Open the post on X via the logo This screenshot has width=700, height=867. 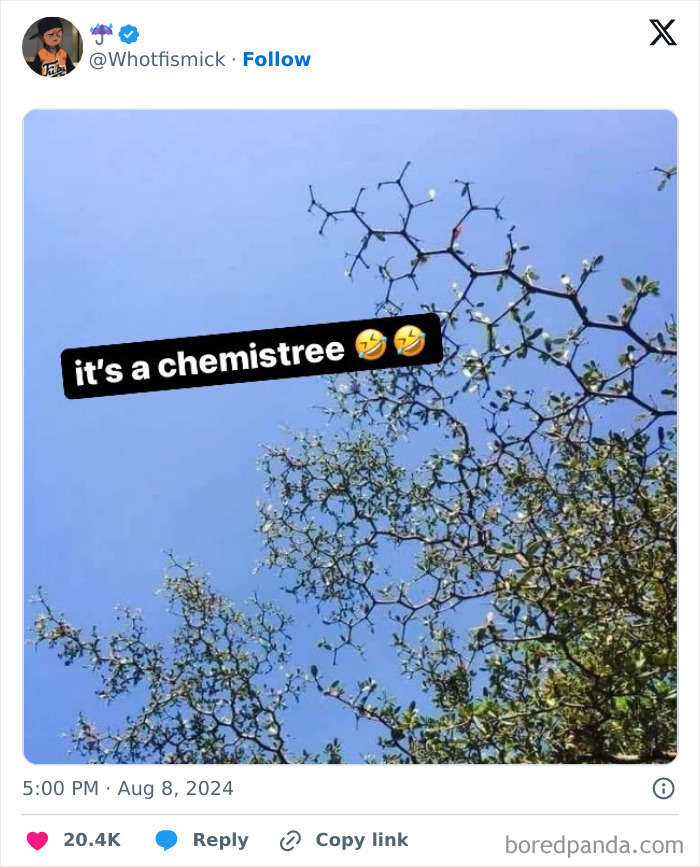click(x=662, y=33)
